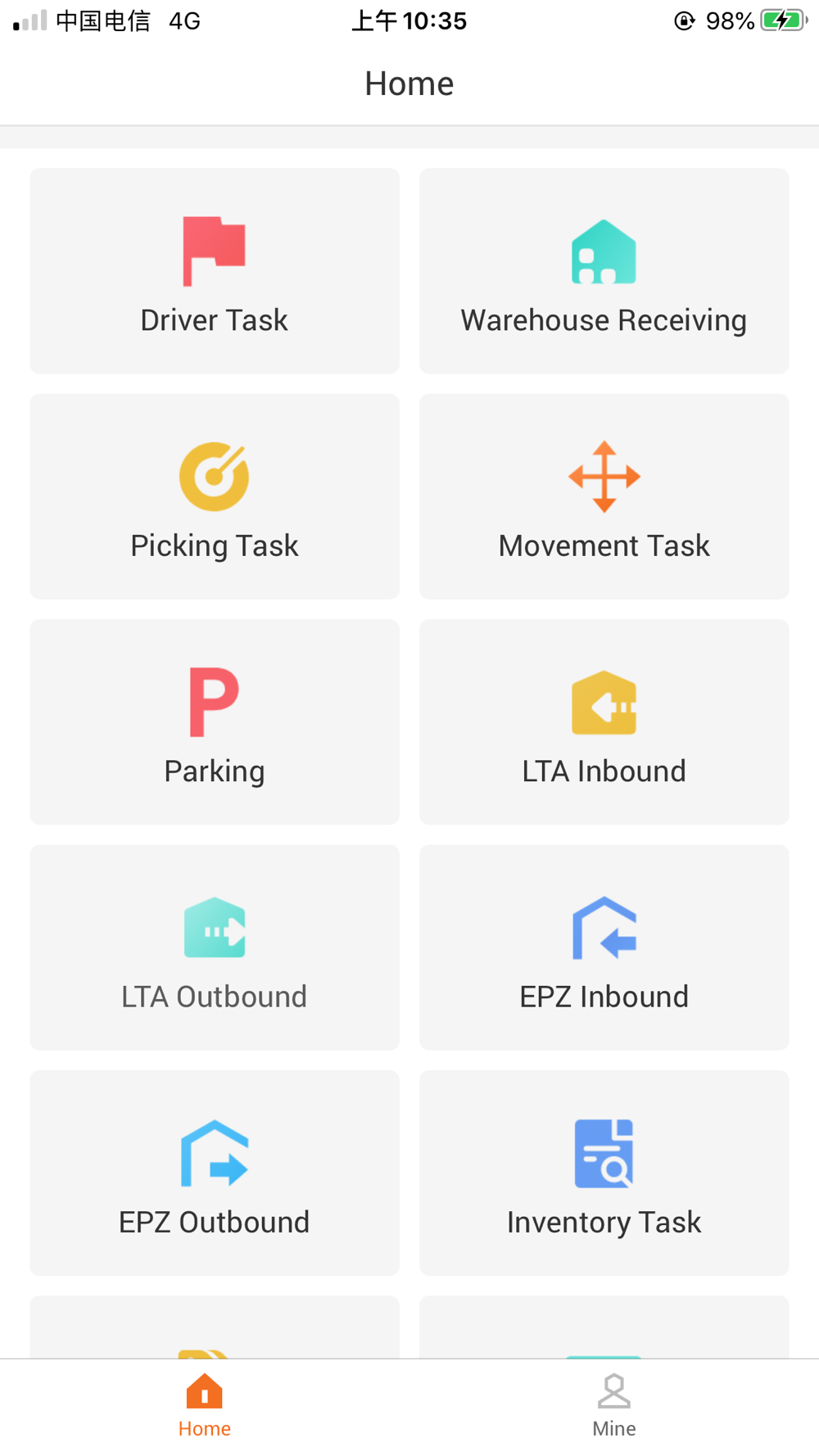Go to Movement Task
Viewport: 819px width, 1456px height.
pyautogui.click(x=604, y=496)
